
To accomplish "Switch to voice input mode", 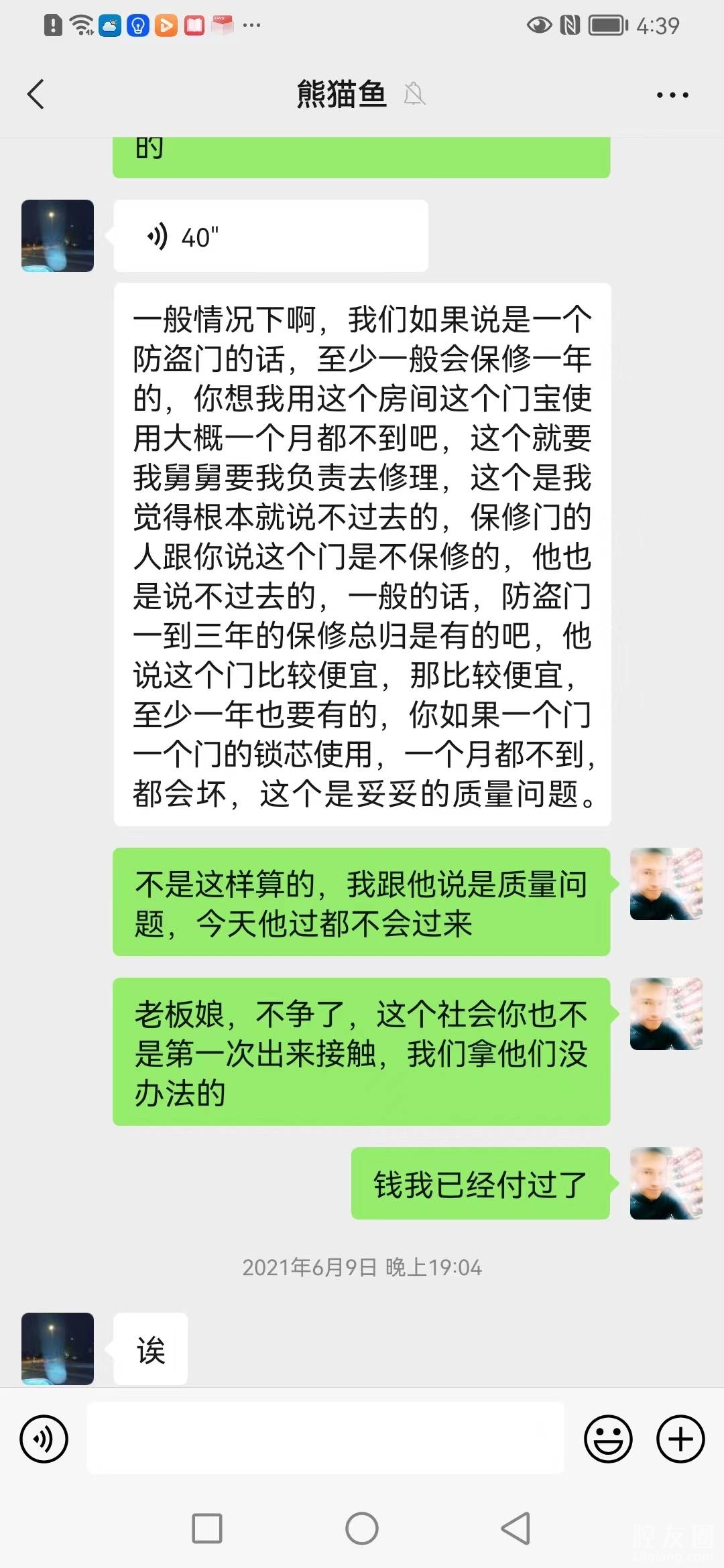I will pos(44,1439).
